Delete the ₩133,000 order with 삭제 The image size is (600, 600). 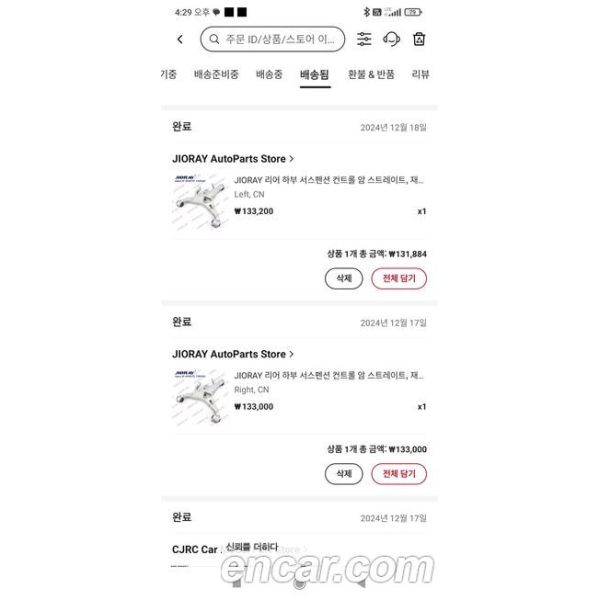[x=343, y=474]
